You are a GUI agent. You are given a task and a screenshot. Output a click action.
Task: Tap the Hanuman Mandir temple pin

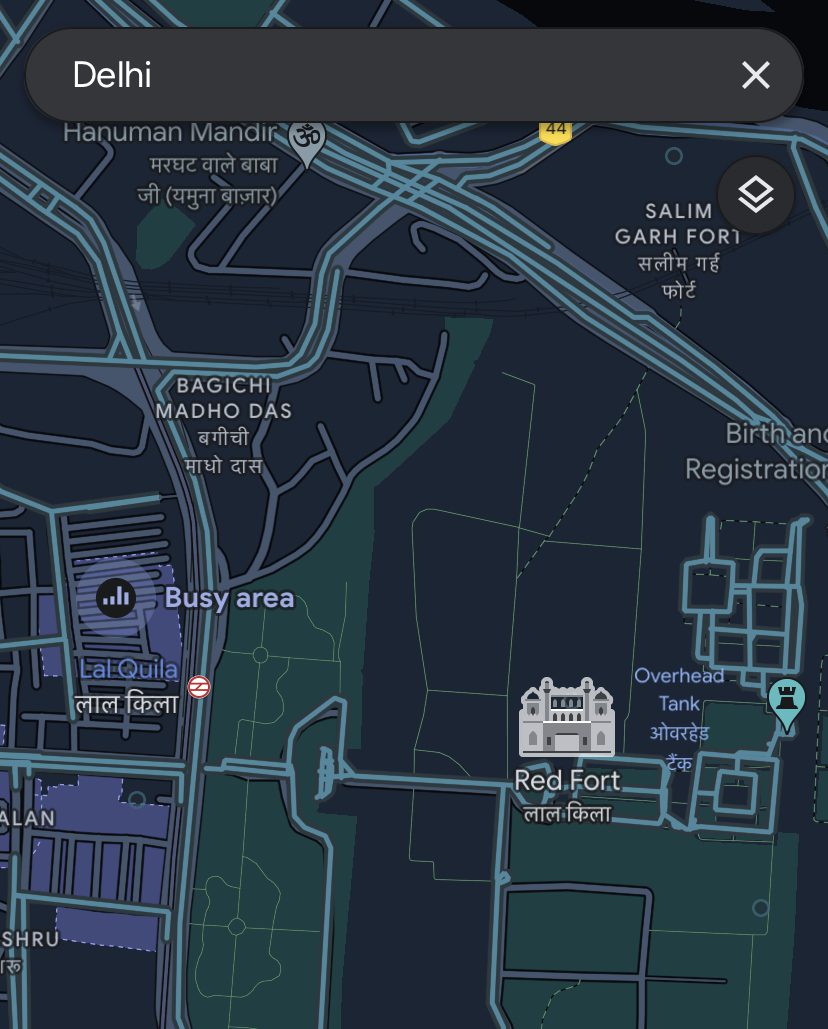tap(306, 141)
